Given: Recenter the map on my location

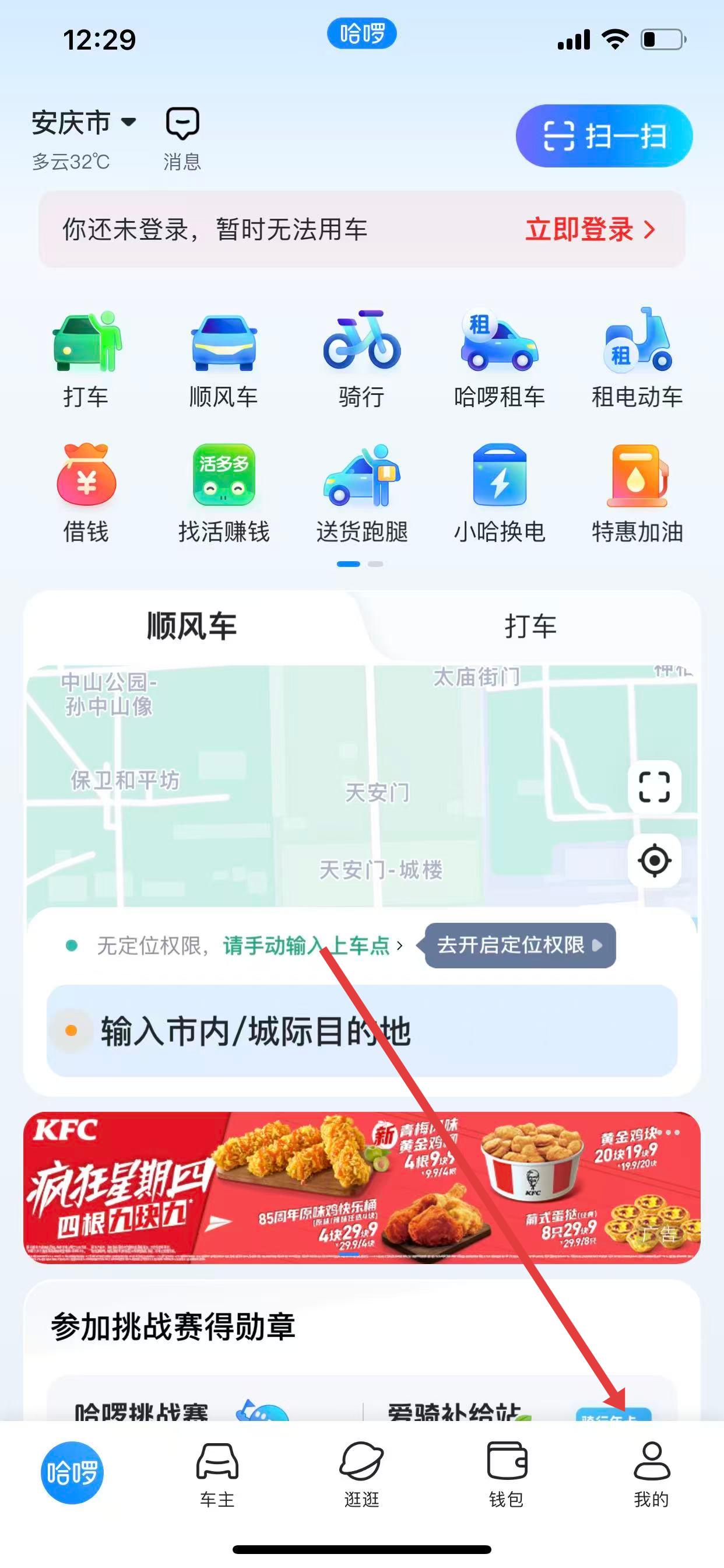Looking at the screenshot, I should 654,860.
